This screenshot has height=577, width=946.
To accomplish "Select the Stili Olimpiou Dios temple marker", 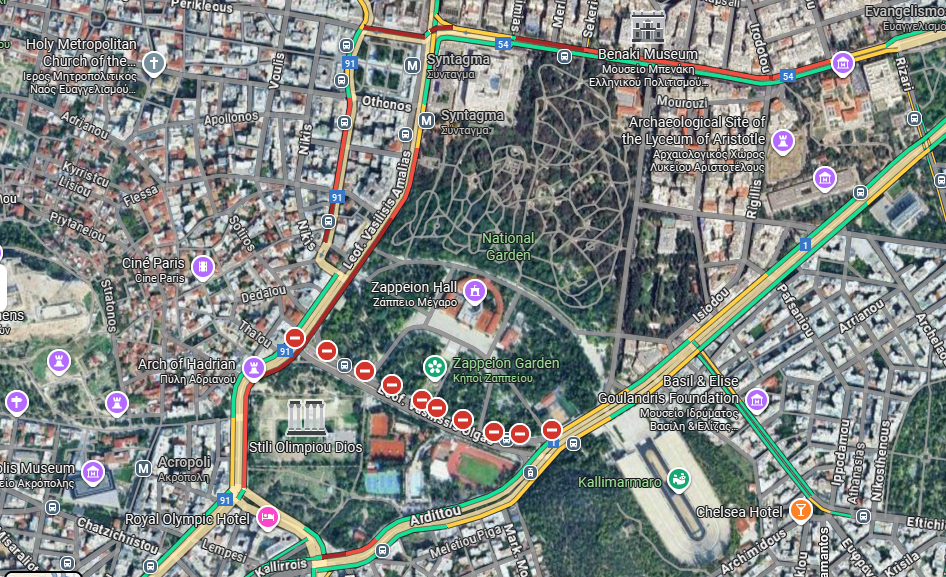I will [307, 416].
